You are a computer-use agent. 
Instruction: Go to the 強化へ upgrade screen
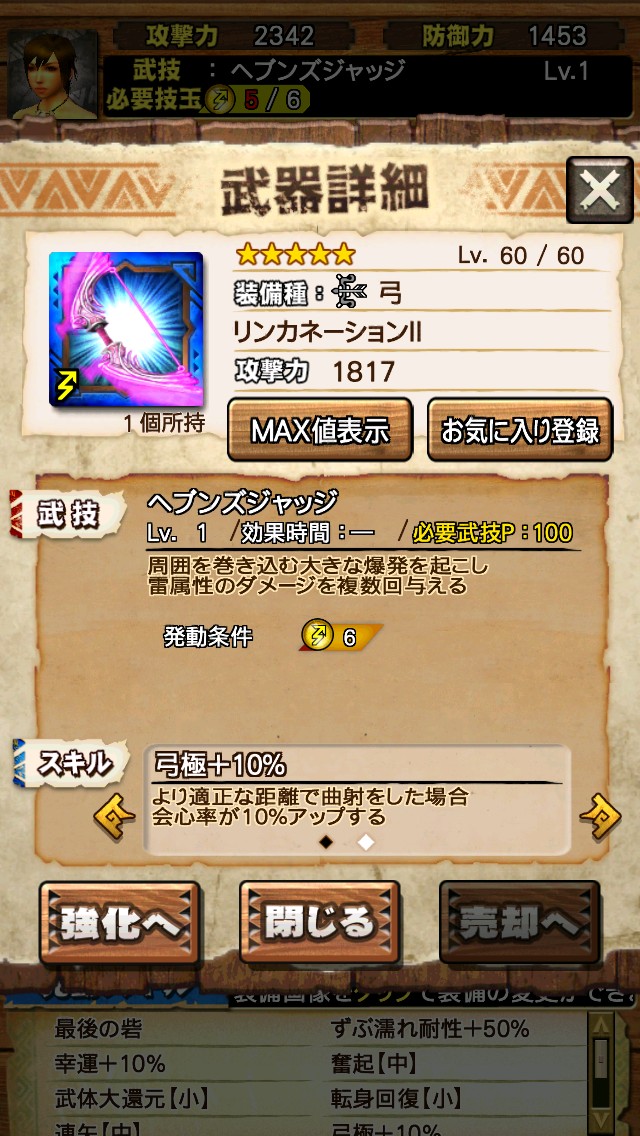pos(119,923)
